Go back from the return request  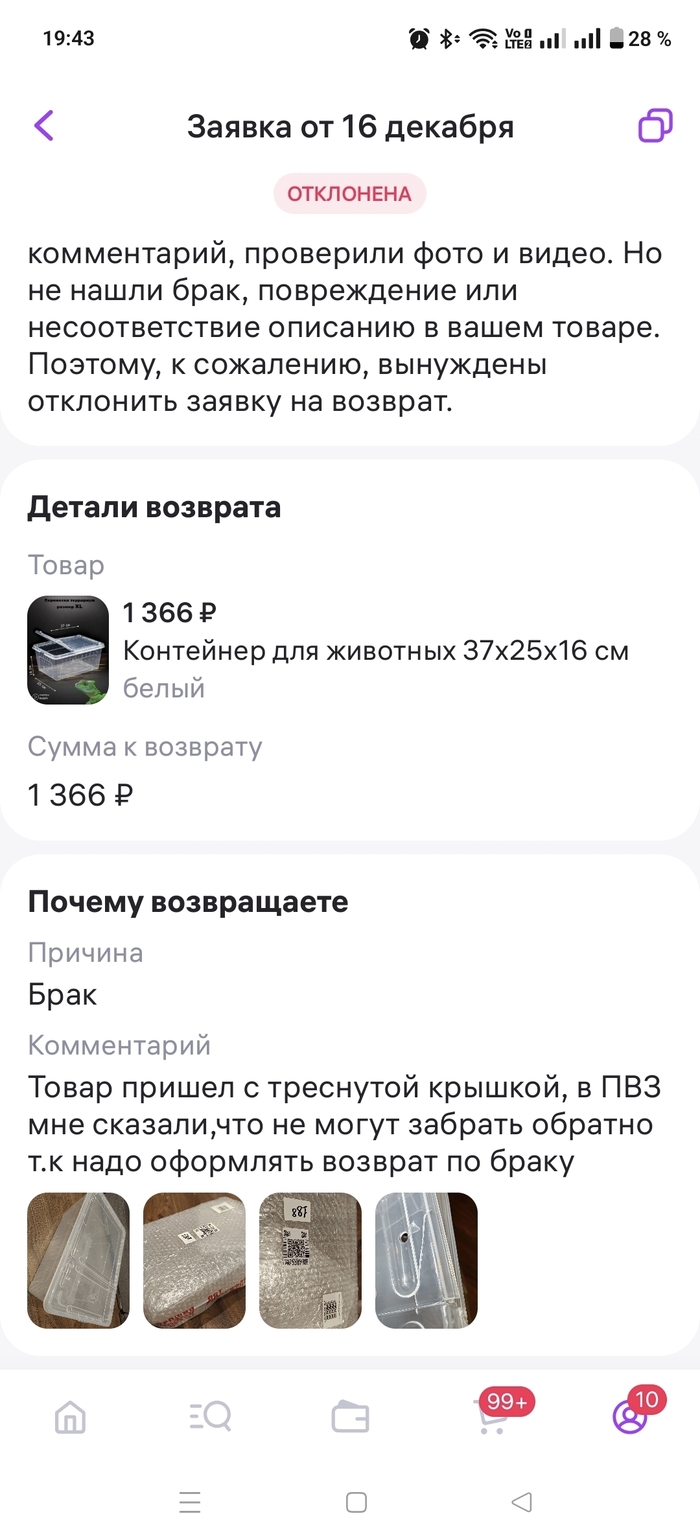pyautogui.click(x=44, y=127)
